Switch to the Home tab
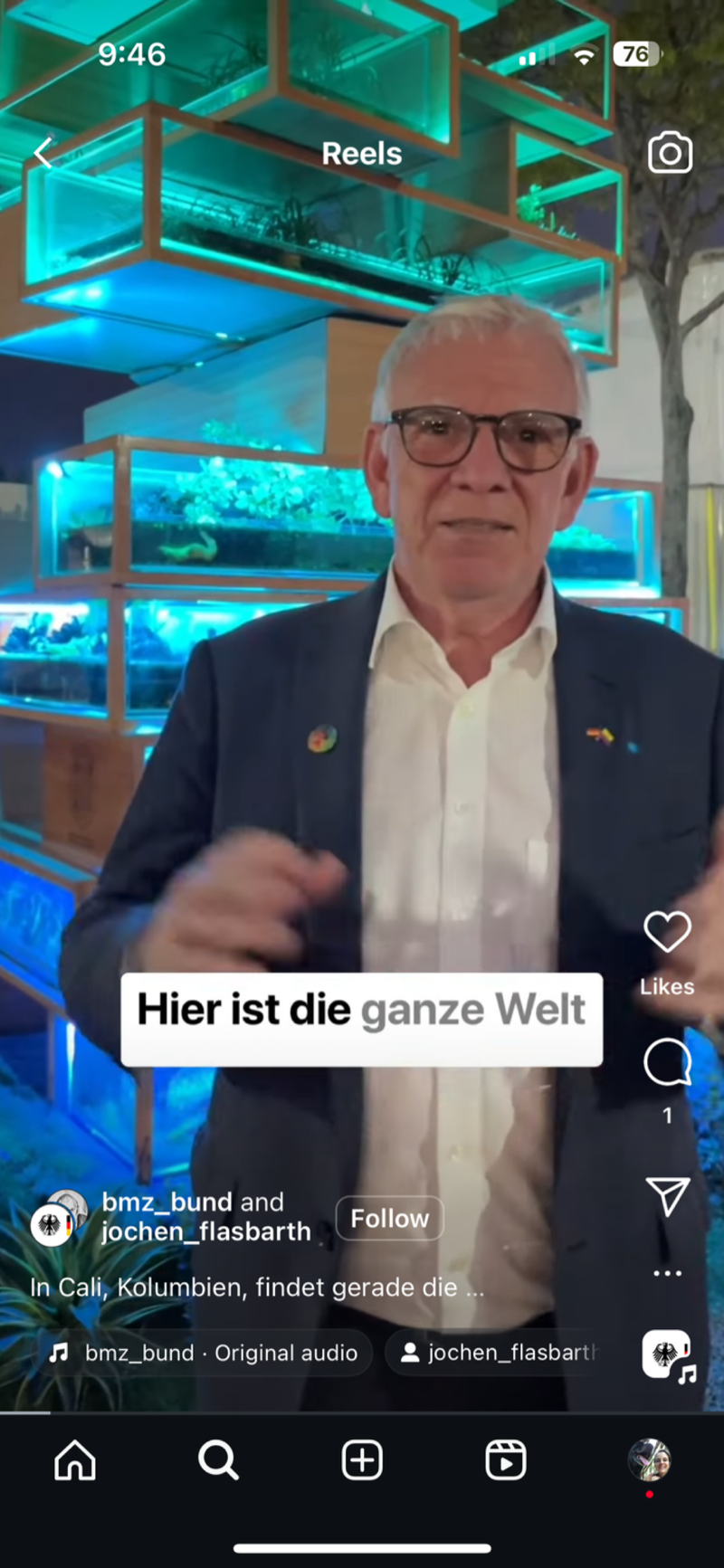 pos(75,1460)
